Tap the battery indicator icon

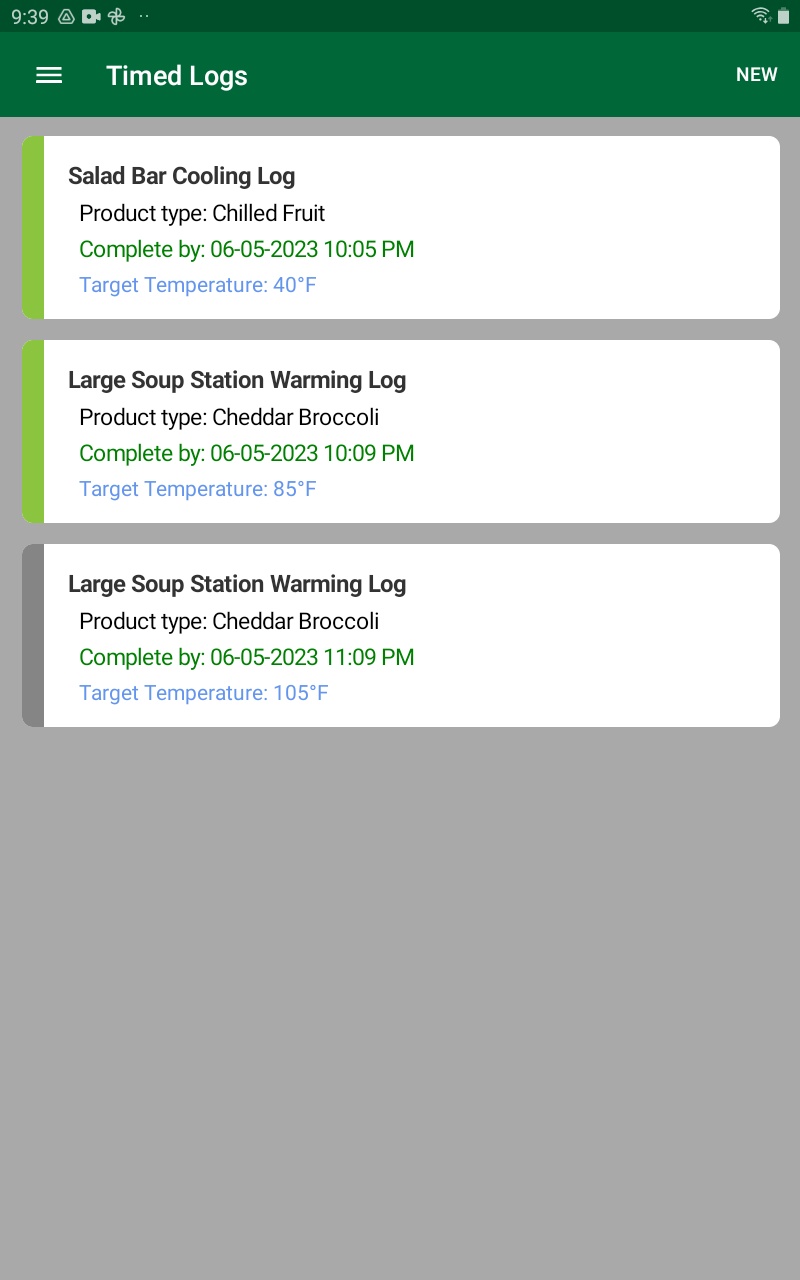(x=785, y=16)
